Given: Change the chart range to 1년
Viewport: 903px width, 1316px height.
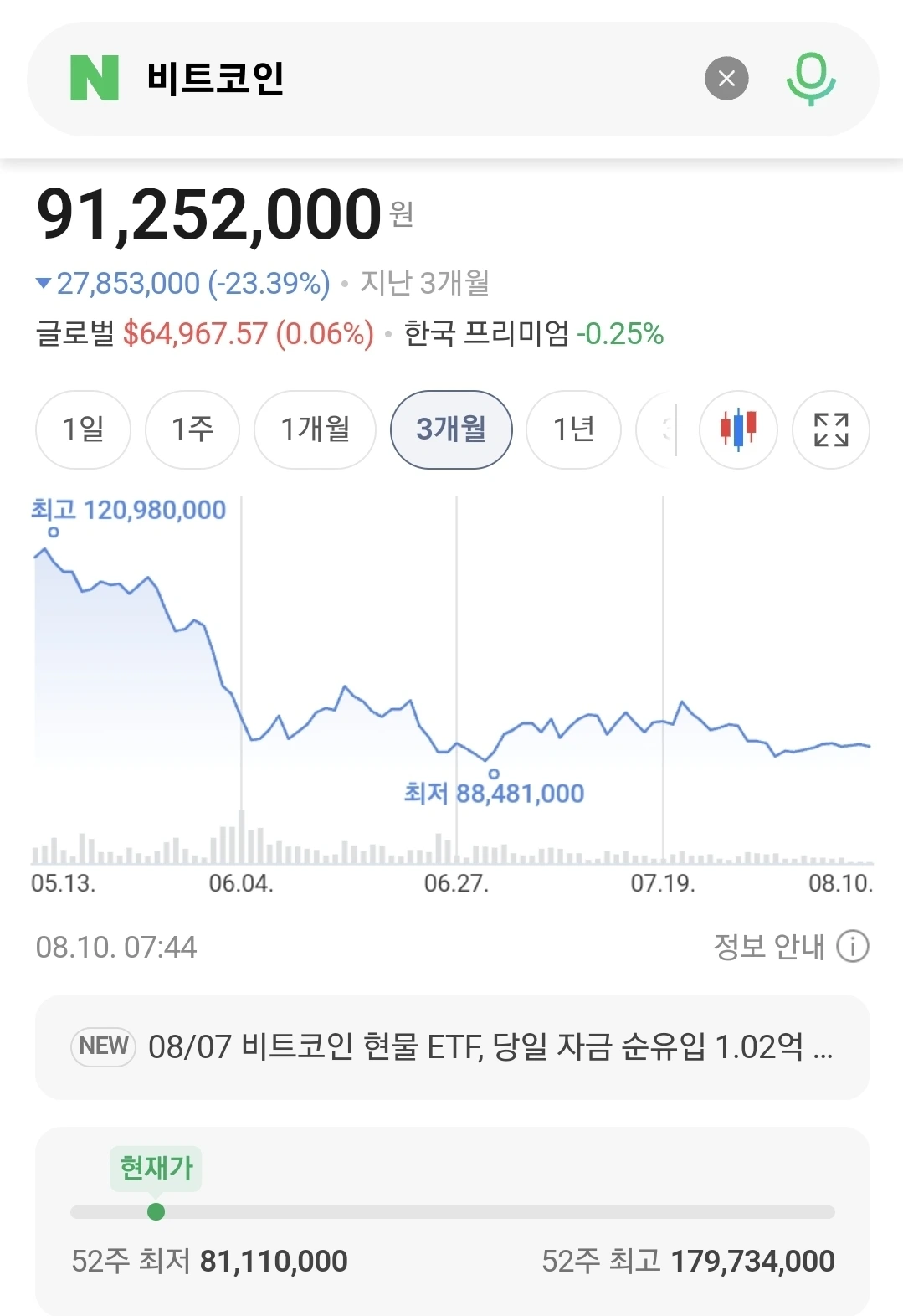Looking at the screenshot, I should click(x=573, y=429).
